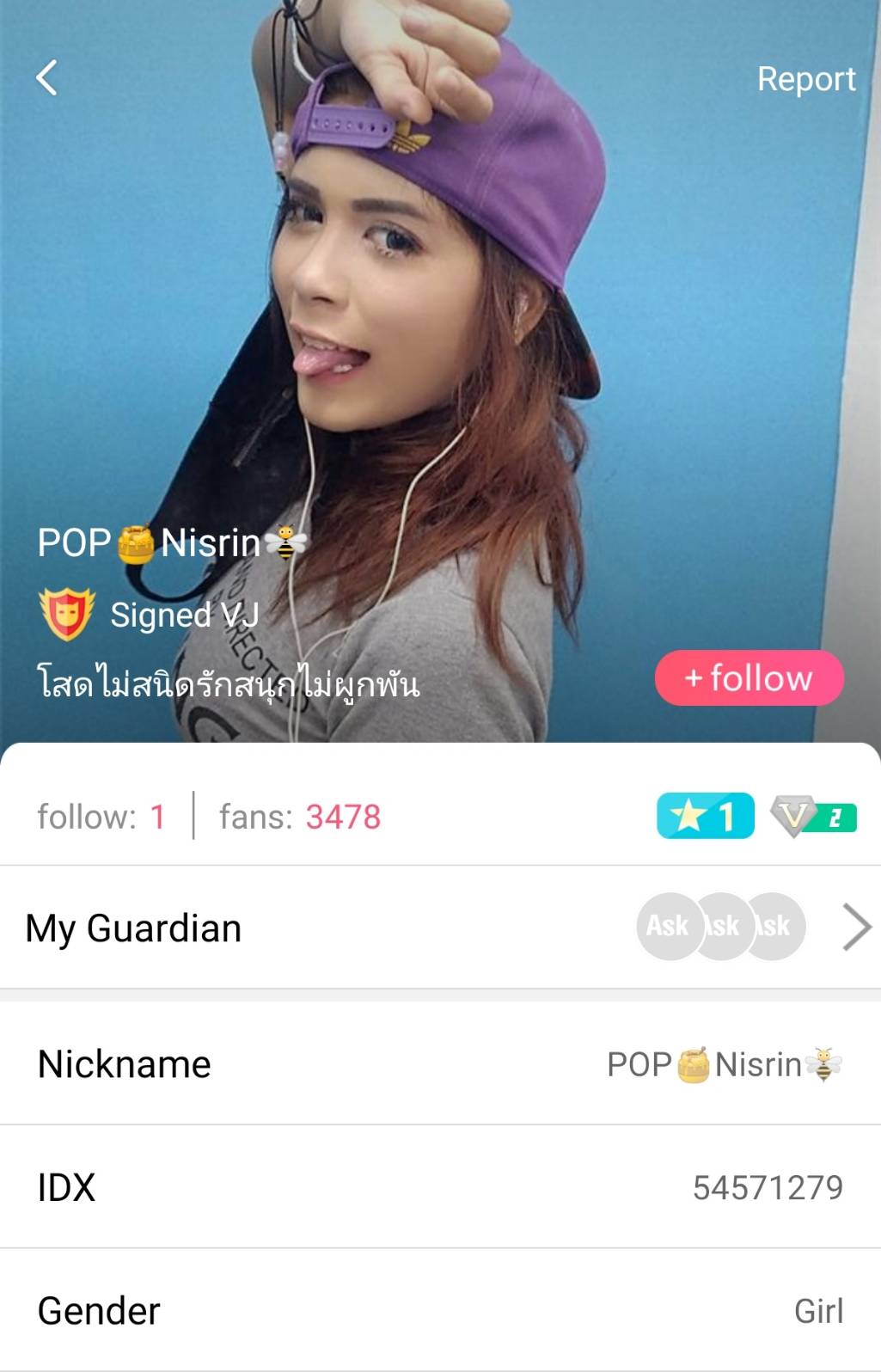
Task: Open the following count
Action: (101, 817)
